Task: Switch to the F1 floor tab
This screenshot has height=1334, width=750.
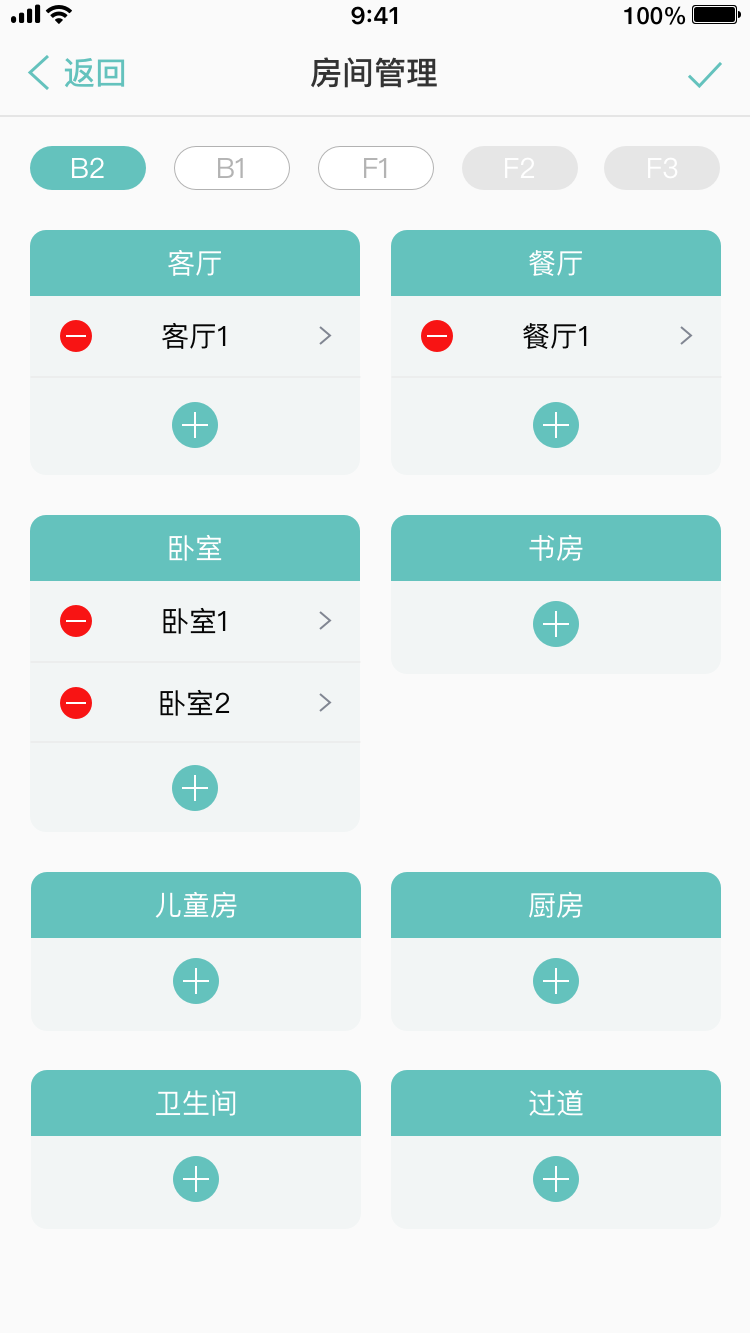Action: pyautogui.click(x=376, y=168)
